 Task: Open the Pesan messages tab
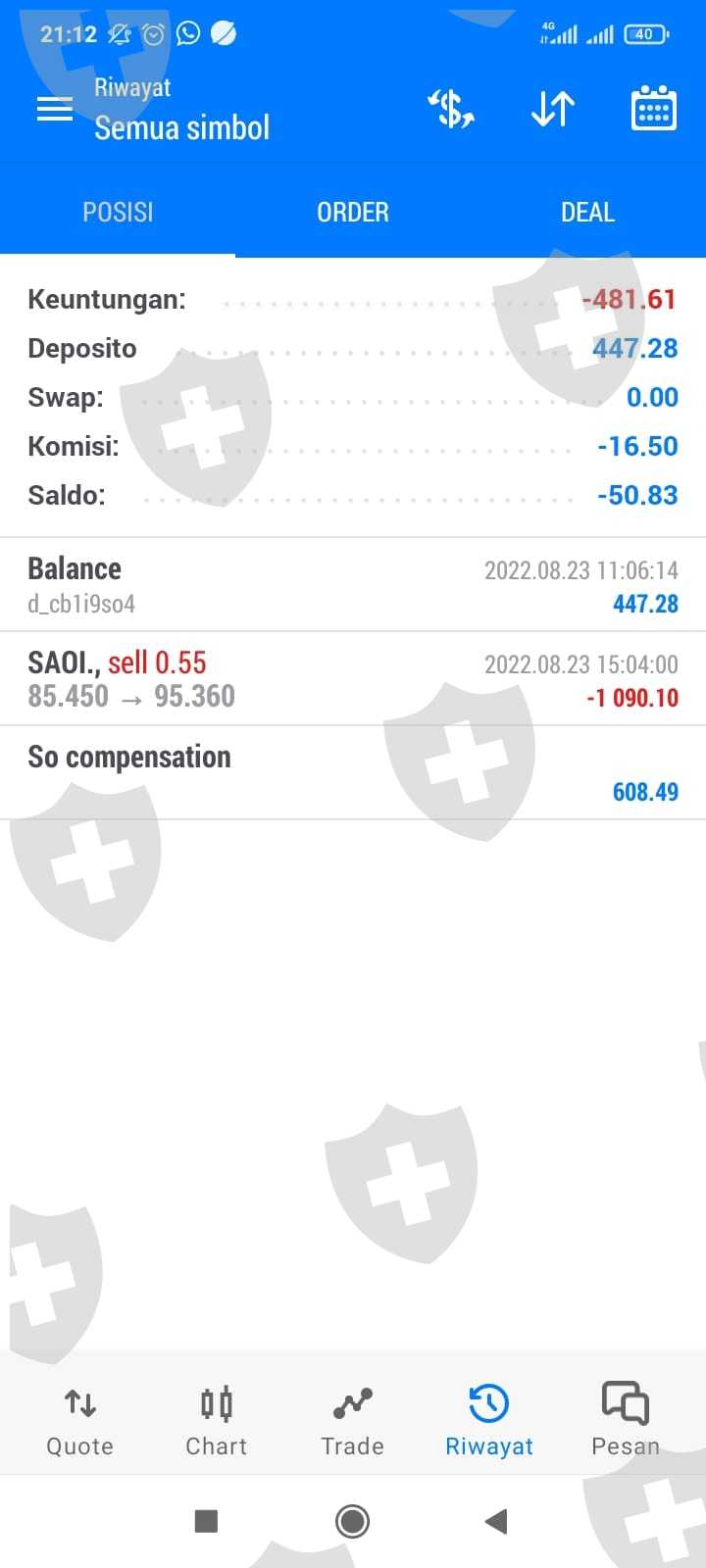pos(626,1419)
